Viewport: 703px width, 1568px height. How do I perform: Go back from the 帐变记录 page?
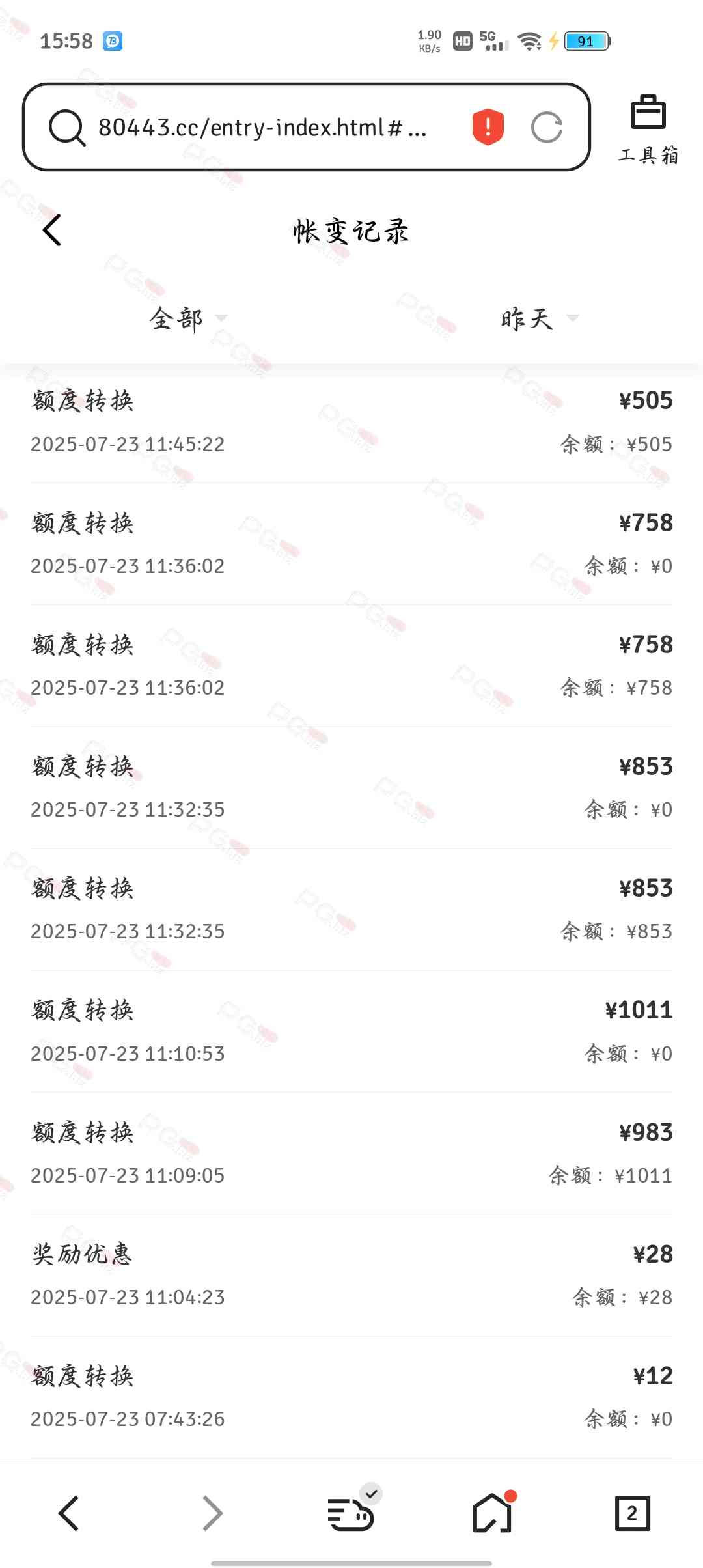[52, 231]
